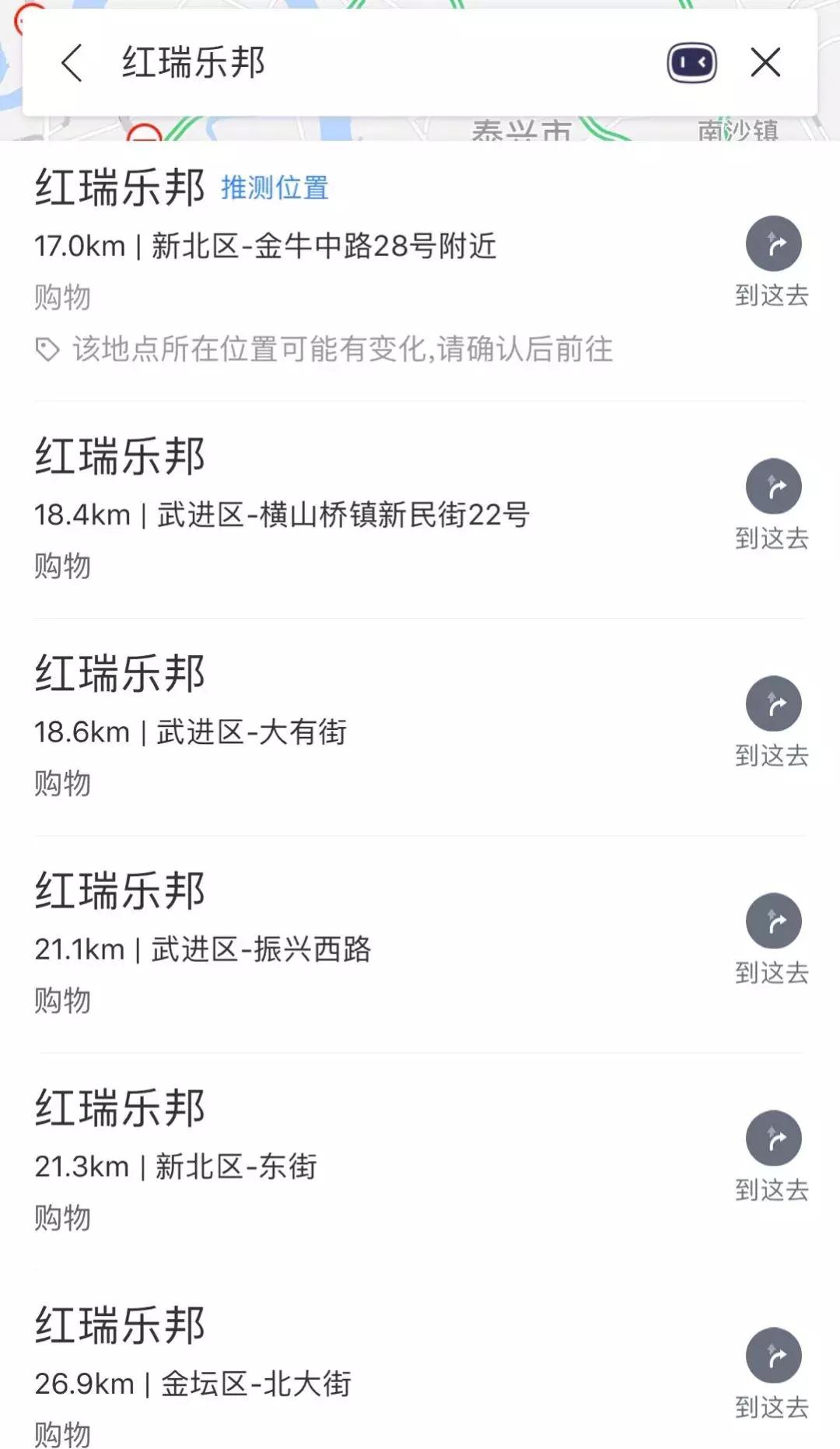Tap the 到这去 icon for the 东街 location
This screenshot has width=840, height=1449.
point(773,1138)
